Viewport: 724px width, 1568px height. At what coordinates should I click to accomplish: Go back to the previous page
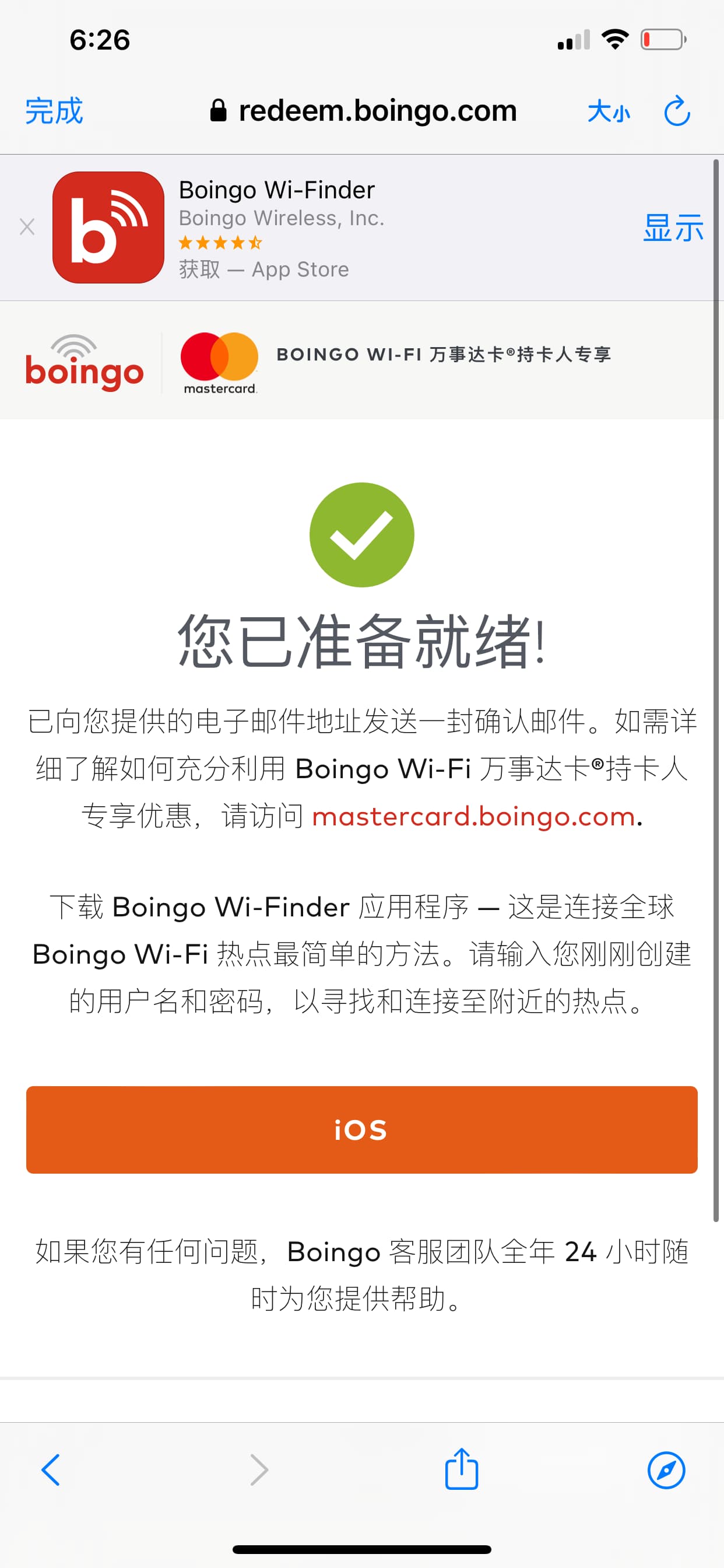(51, 1469)
